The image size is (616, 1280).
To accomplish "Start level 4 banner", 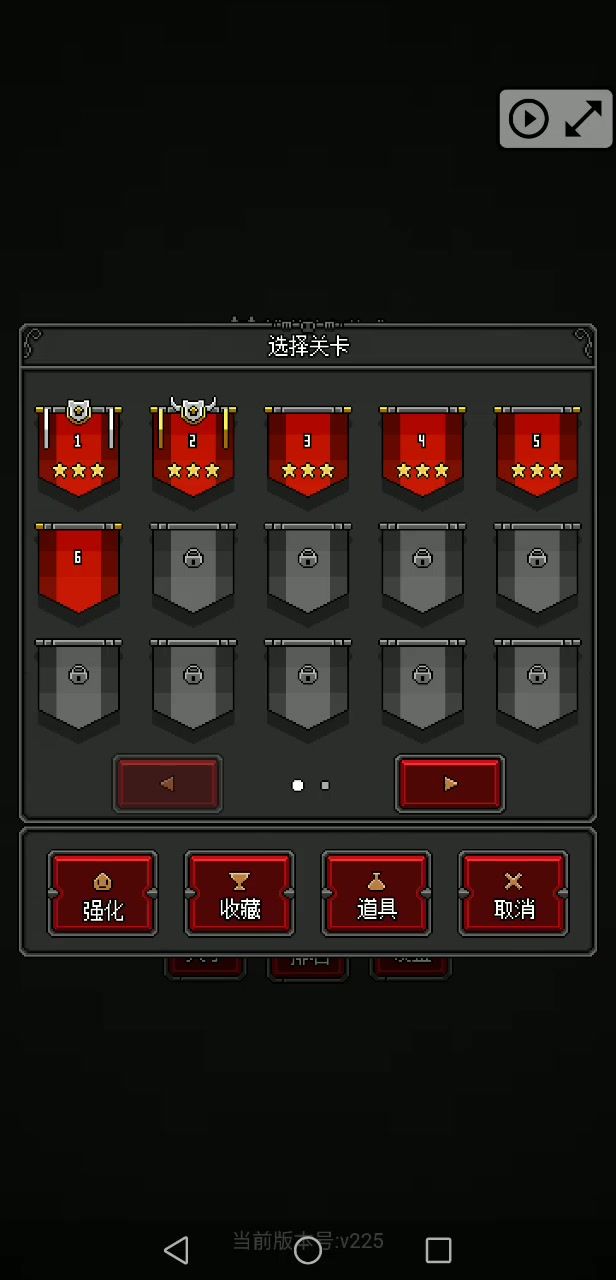I will 422,450.
